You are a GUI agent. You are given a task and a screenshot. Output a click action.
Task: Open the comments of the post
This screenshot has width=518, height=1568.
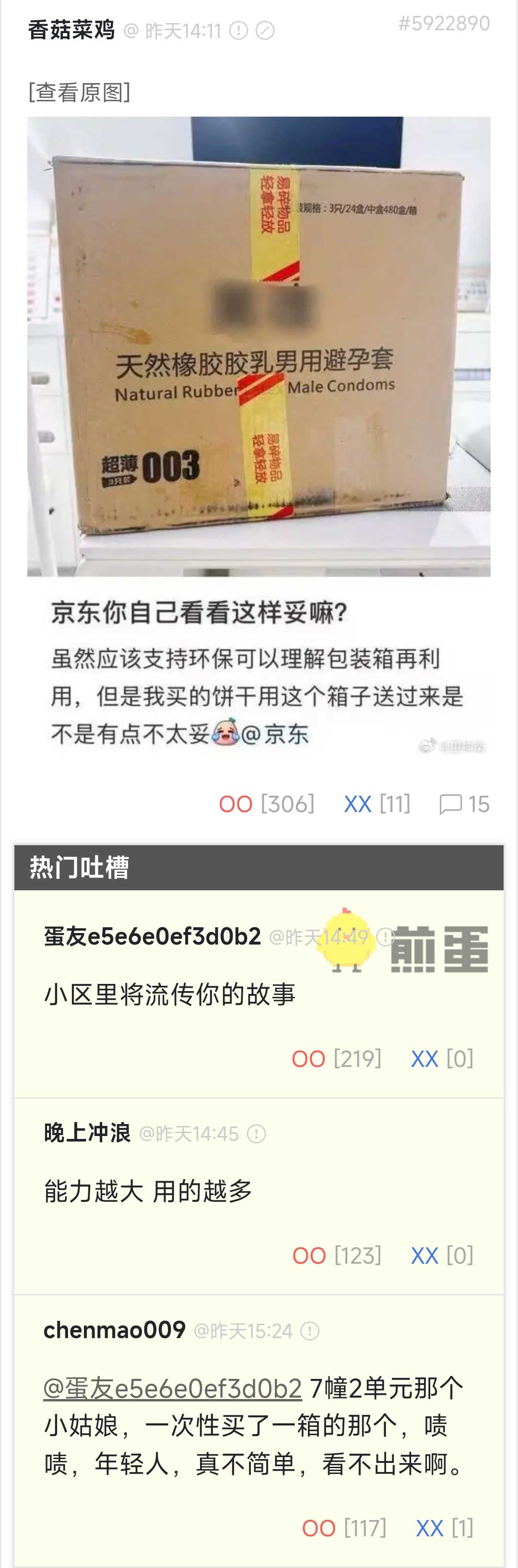(464, 804)
